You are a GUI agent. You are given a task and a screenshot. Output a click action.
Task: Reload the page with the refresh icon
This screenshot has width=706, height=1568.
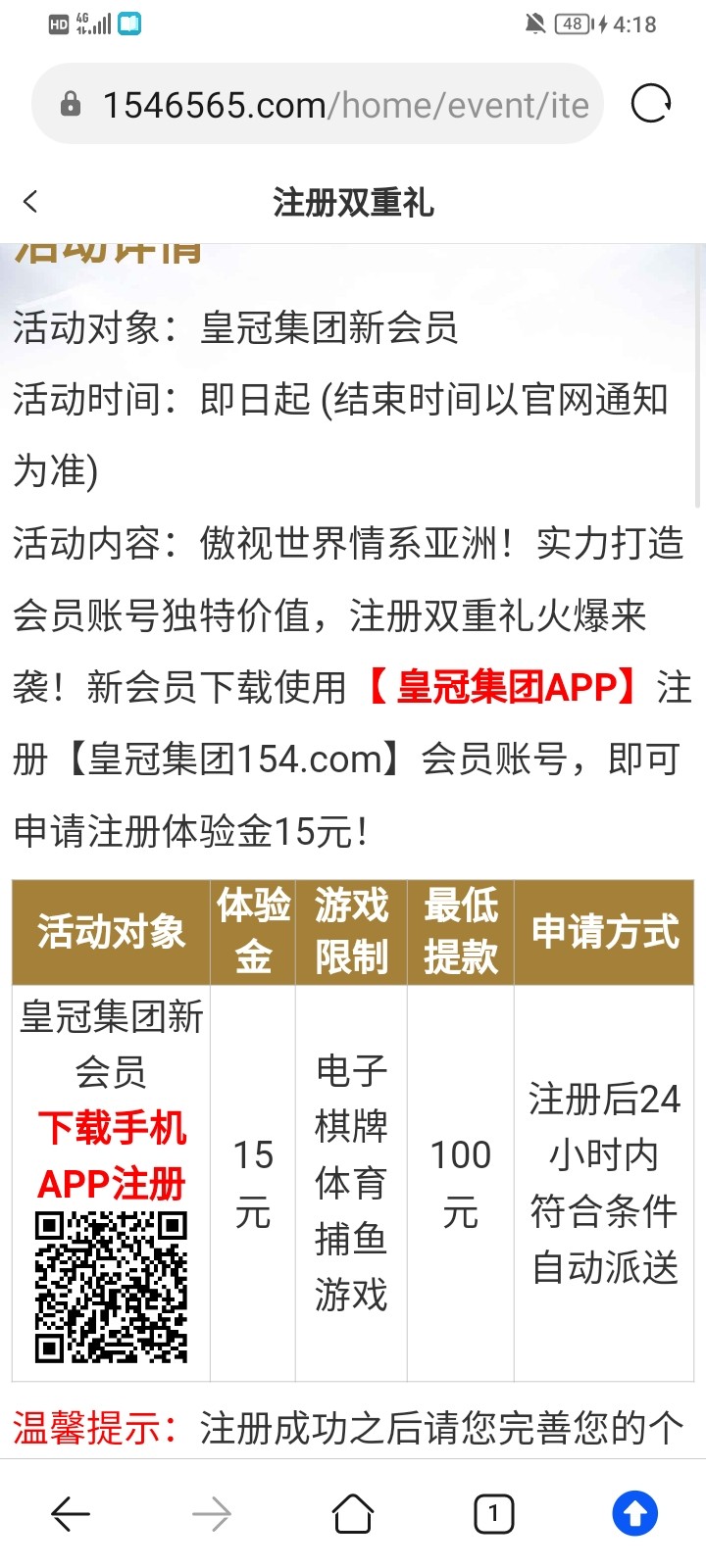[650, 104]
